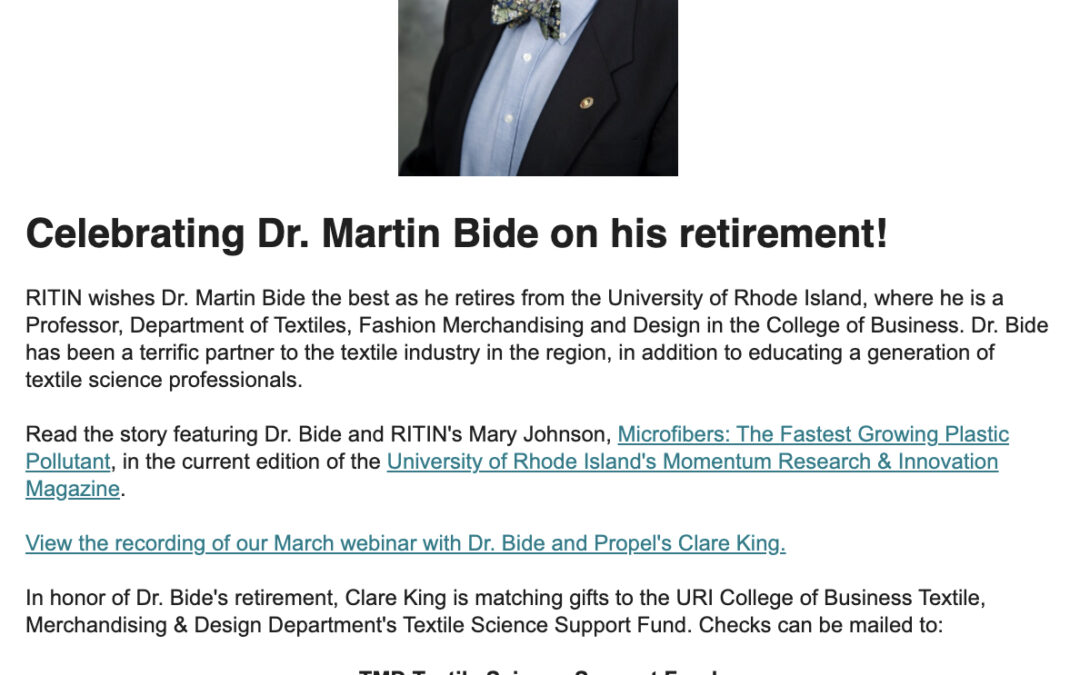This screenshot has height=675, width=1080.
Task: Open the Microfibers: The Fastest Growing Plastic Pollutant link
Action: (812, 435)
